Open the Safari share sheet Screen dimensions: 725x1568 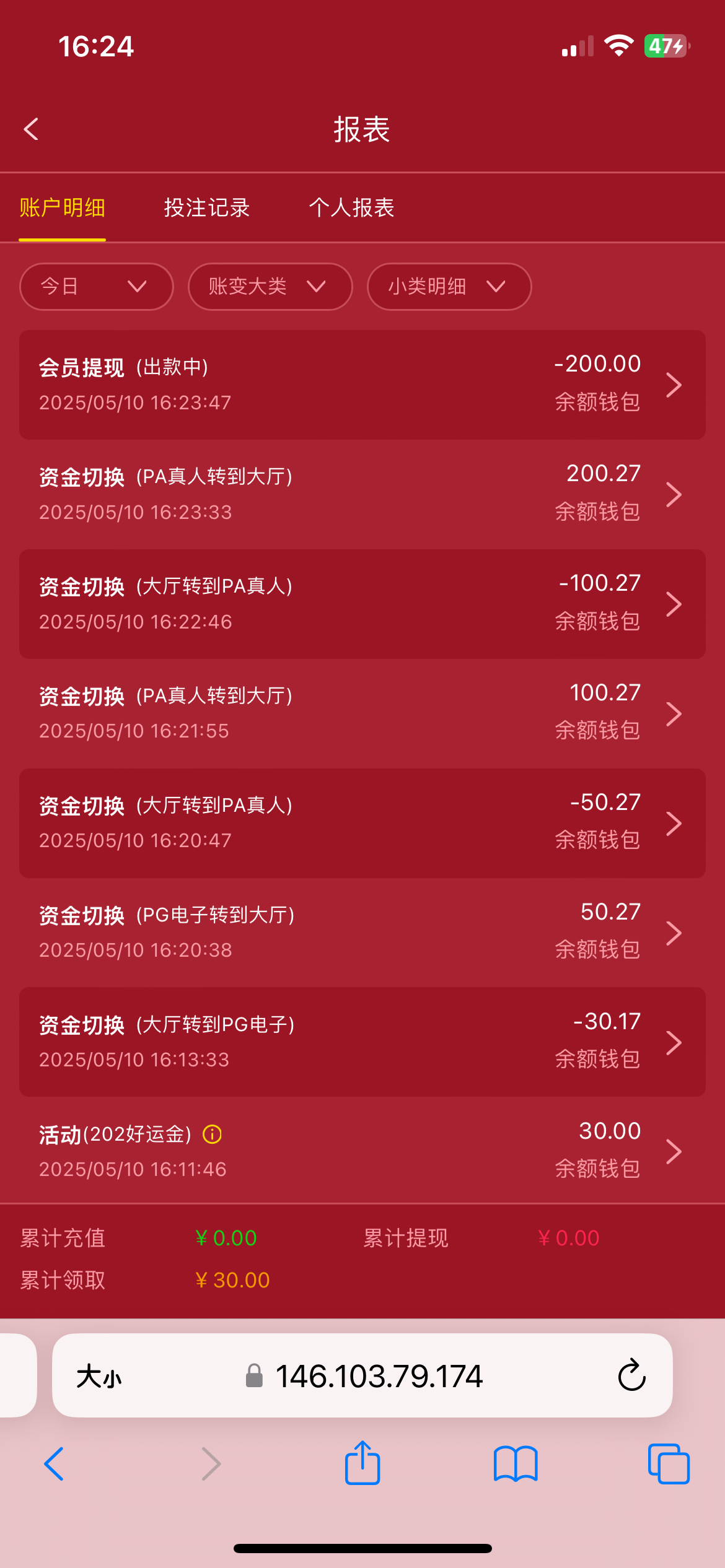362,1463
